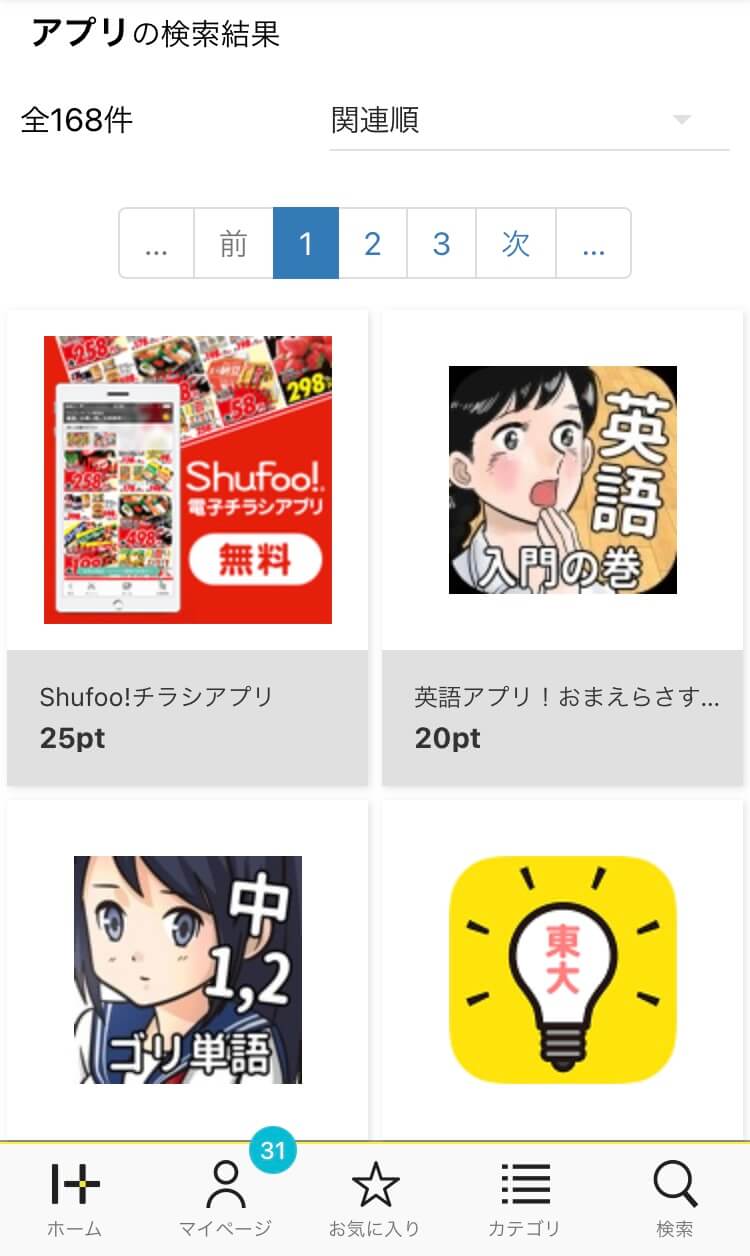Image resolution: width=750 pixels, height=1256 pixels.
Task: Tap the leading ellipsis pagination button
Action: (x=156, y=243)
